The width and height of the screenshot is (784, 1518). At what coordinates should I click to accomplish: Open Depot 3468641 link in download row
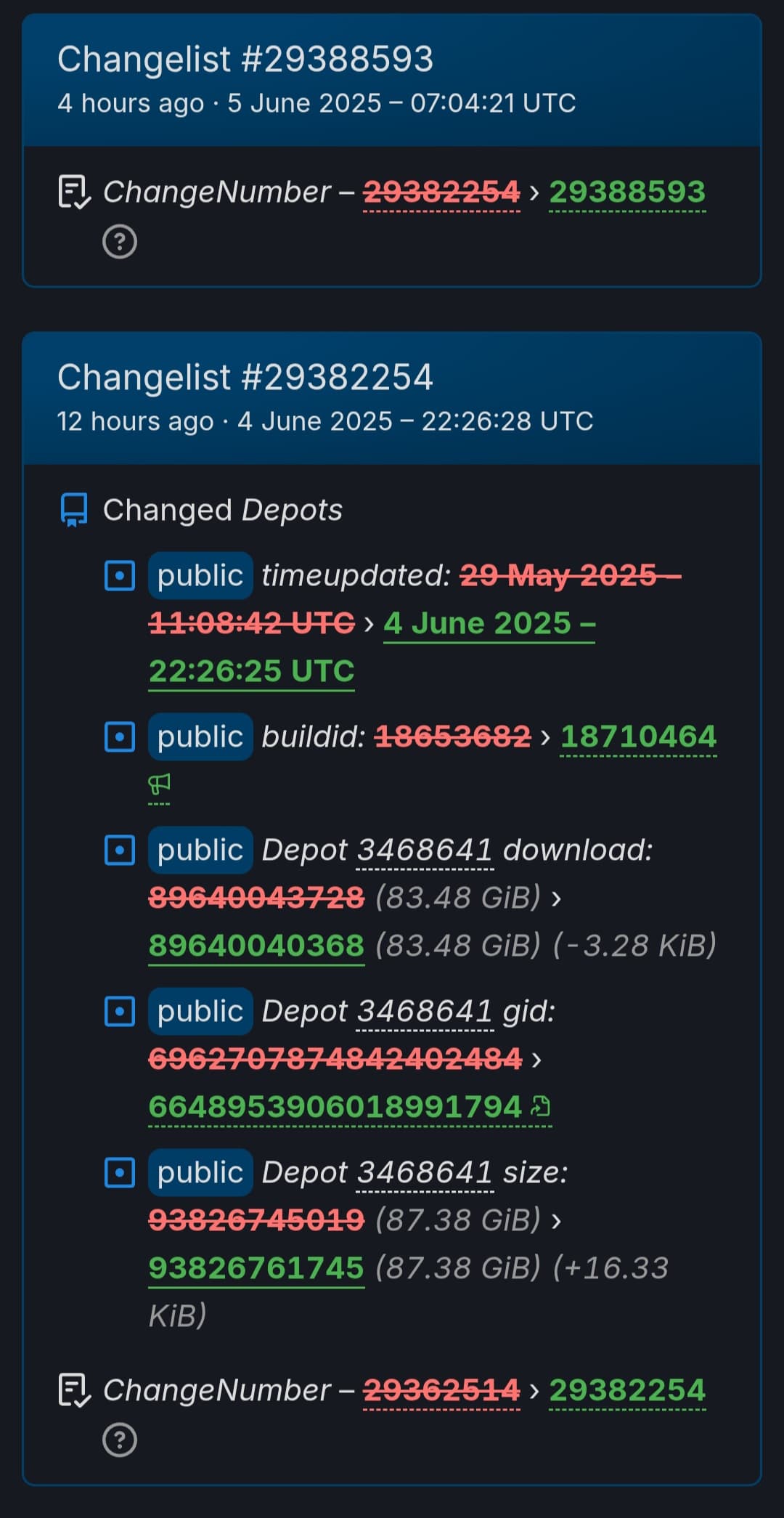pos(425,851)
